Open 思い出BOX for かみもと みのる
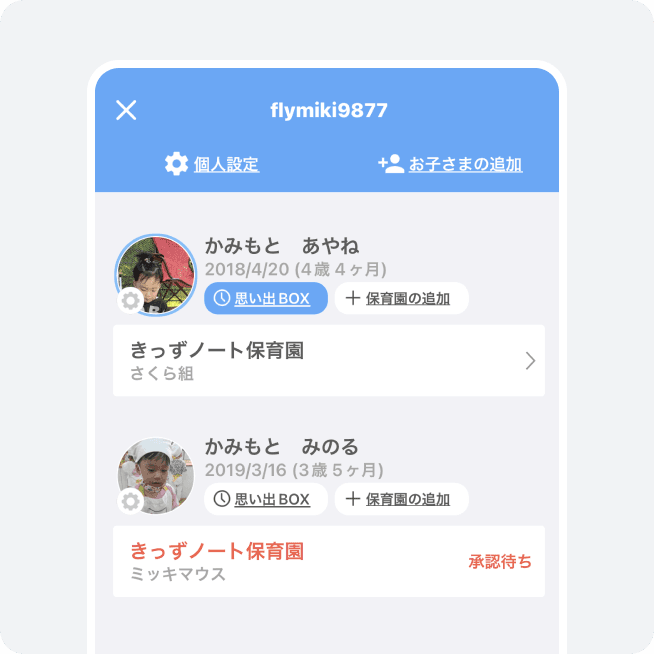 tap(266, 499)
